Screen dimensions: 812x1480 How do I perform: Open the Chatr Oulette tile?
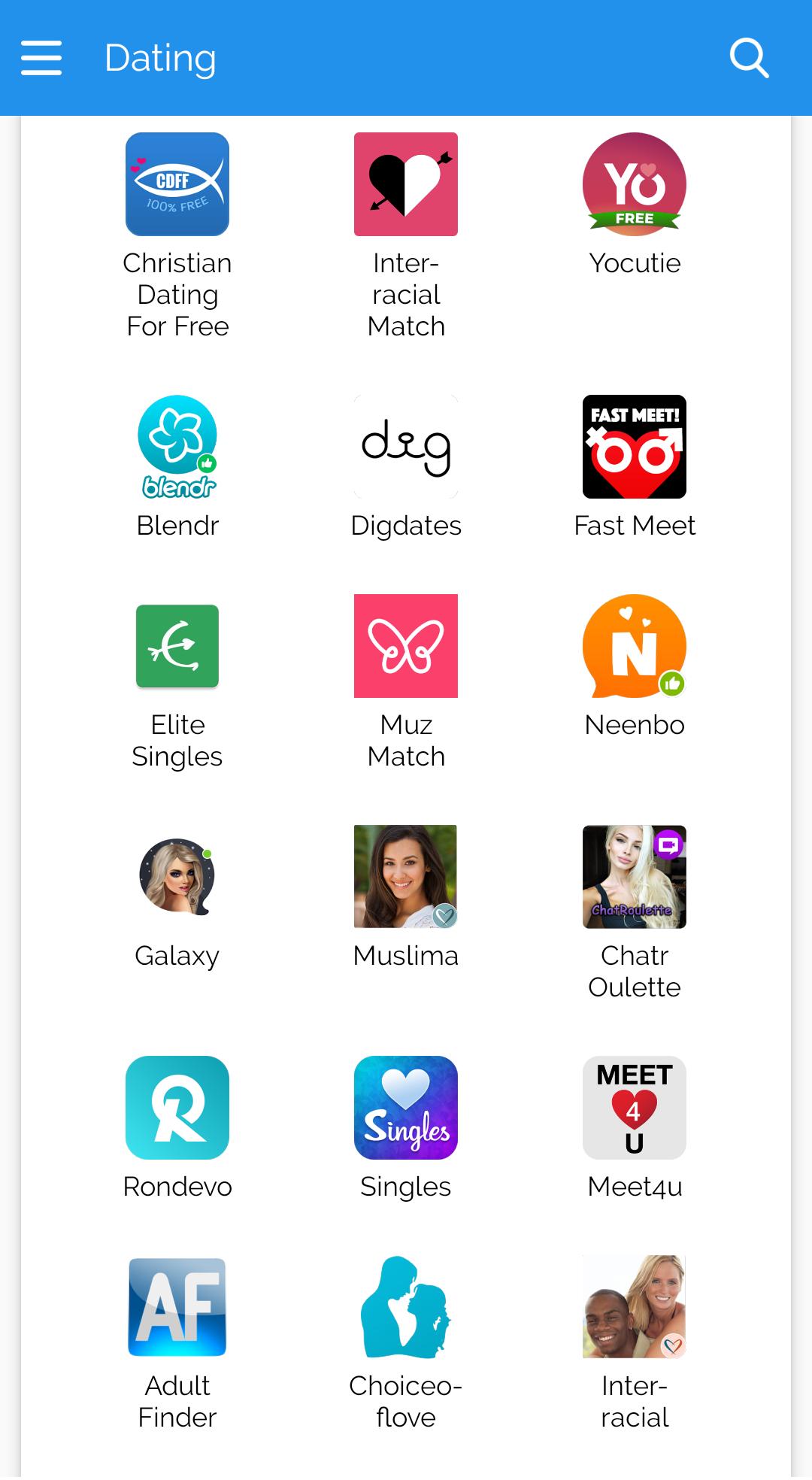click(x=635, y=877)
